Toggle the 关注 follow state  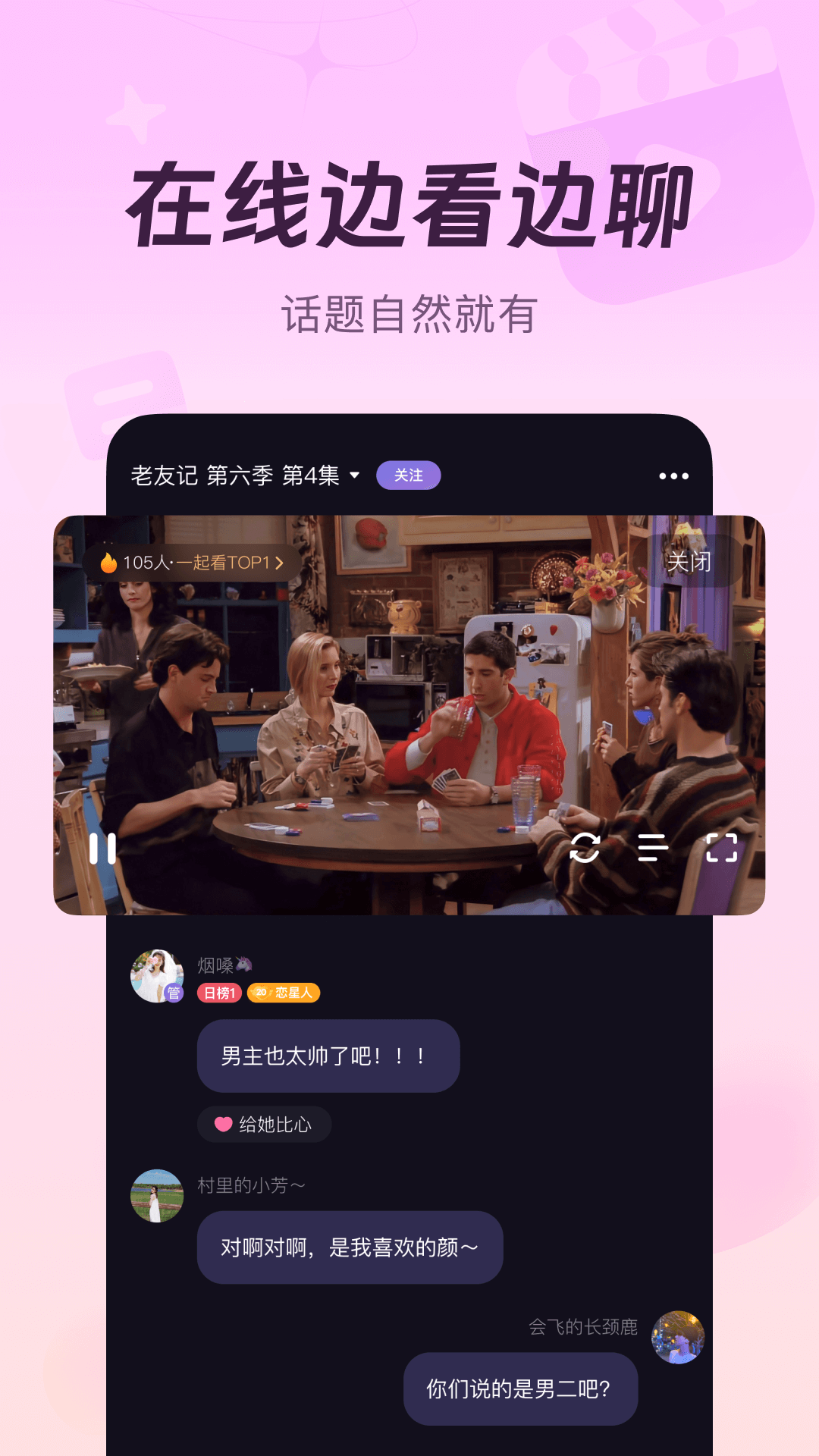(x=409, y=474)
